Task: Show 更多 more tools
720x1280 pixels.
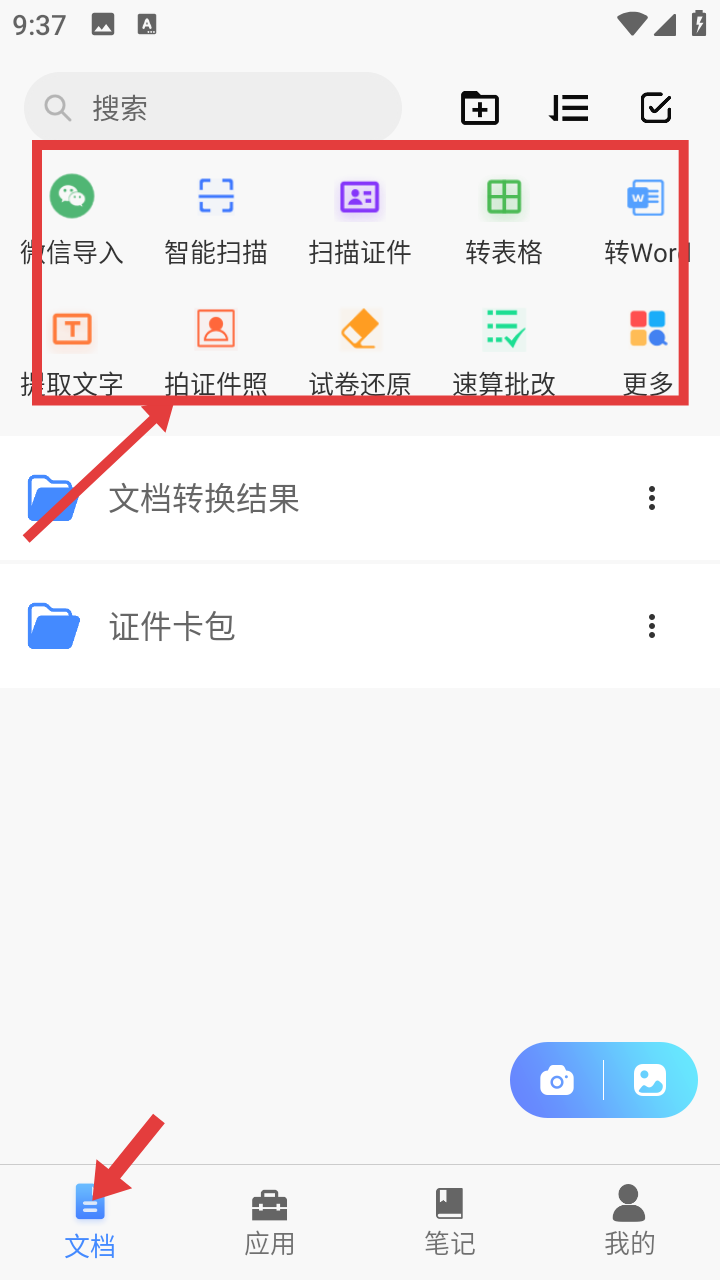Action: (x=648, y=348)
